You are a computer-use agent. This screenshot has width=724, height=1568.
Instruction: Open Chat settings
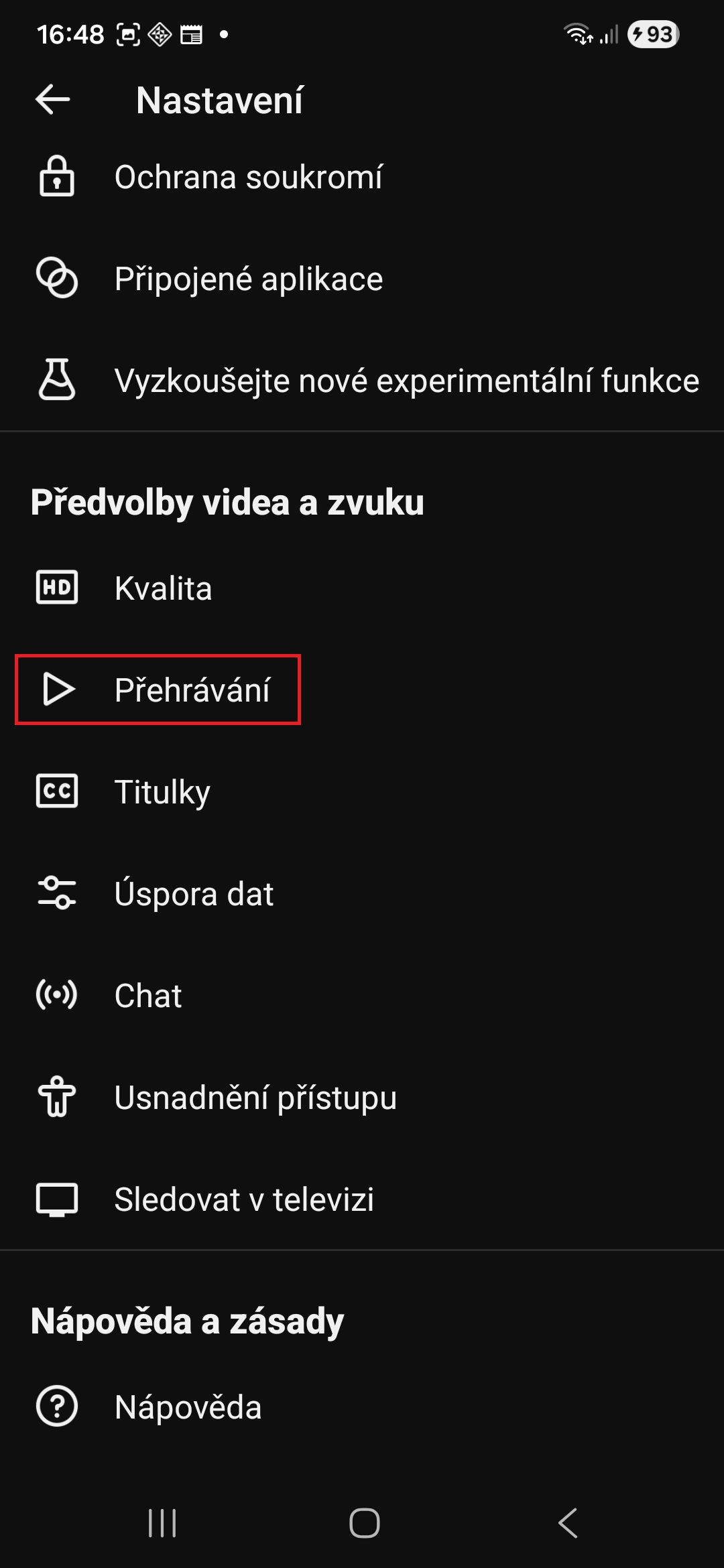(148, 996)
